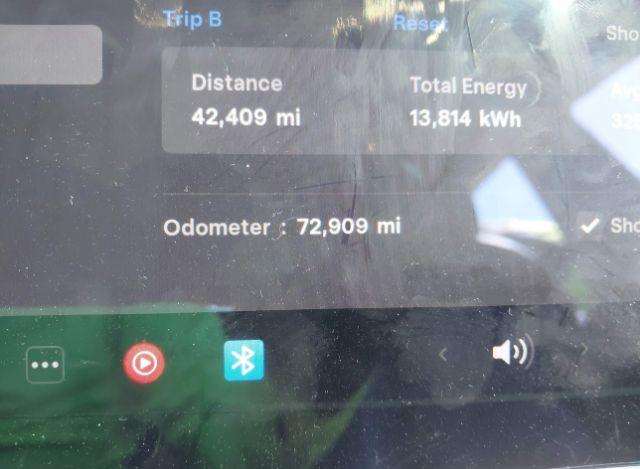
Task: Reset the Trip B counter
Action: tap(420, 23)
